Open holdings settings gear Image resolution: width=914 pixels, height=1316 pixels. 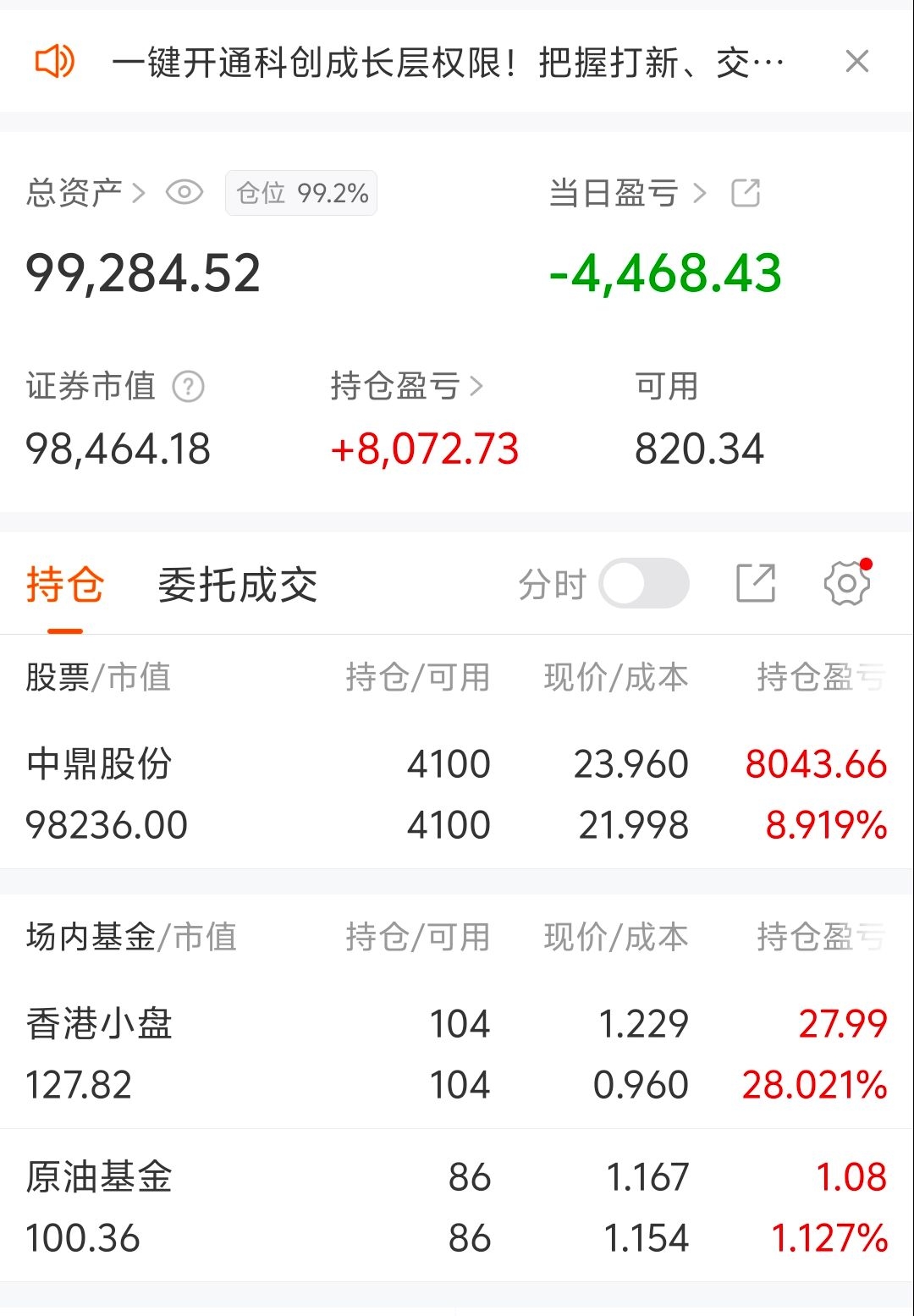click(x=846, y=584)
